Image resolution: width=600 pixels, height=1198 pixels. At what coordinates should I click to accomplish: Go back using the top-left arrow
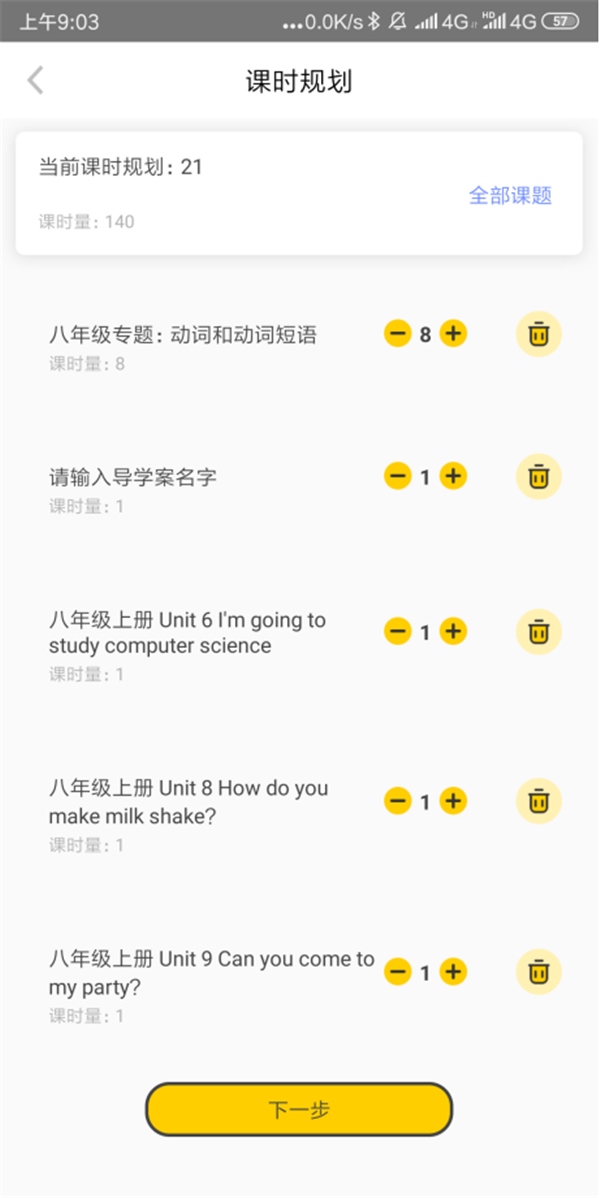(35, 80)
